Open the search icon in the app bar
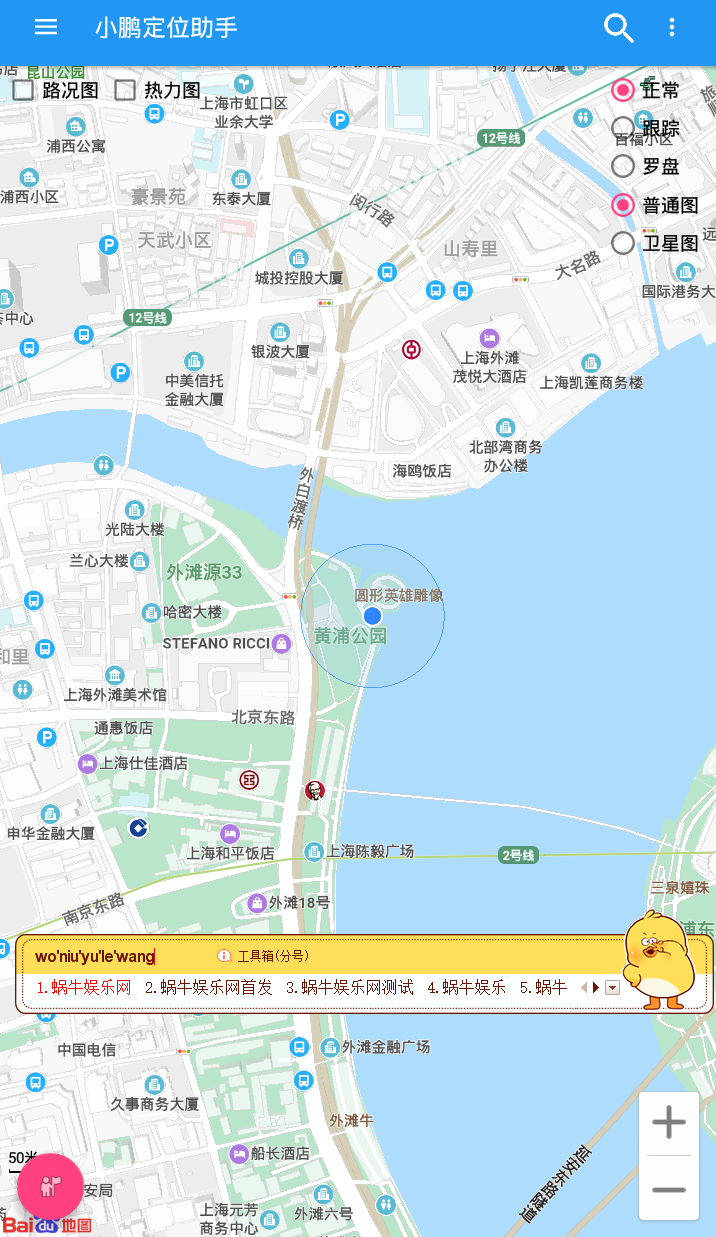 619,28
